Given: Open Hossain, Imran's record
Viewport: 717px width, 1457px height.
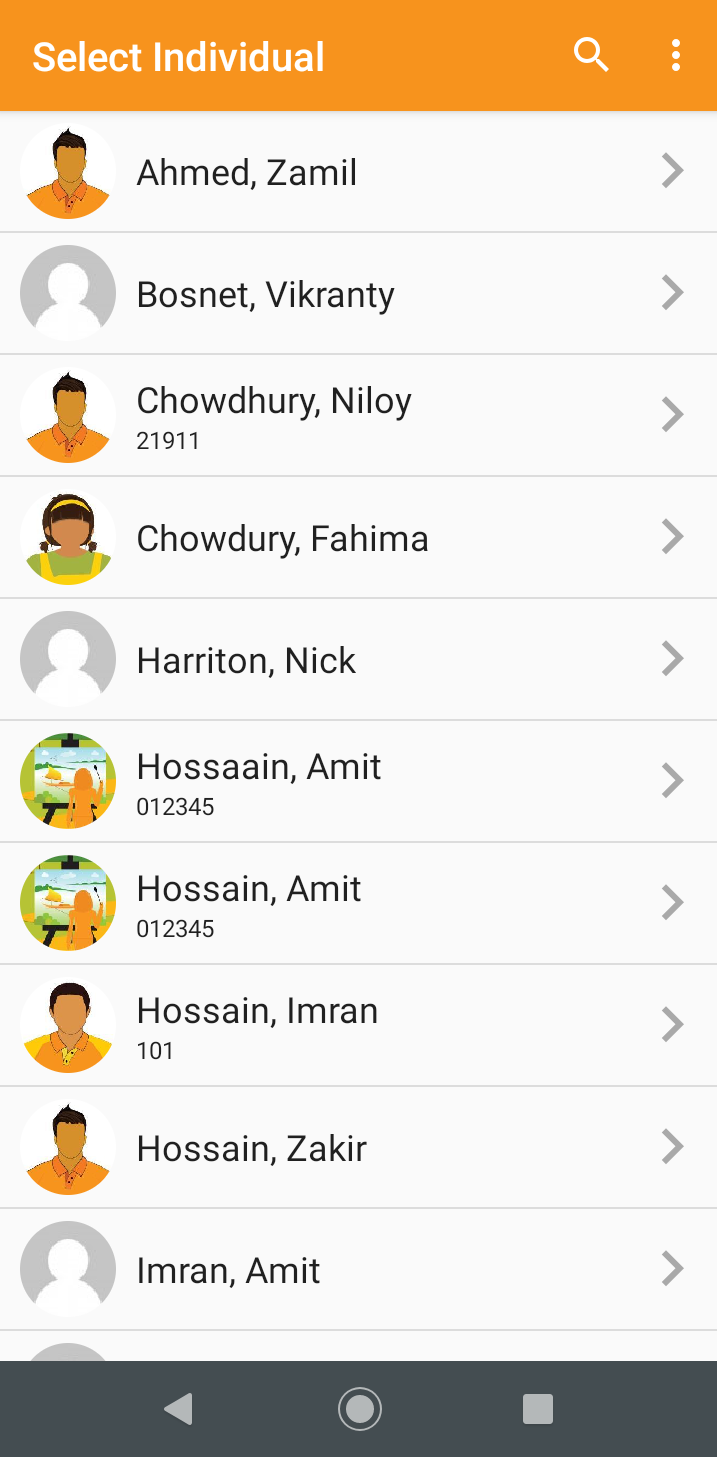Looking at the screenshot, I should click(x=358, y=1025).
